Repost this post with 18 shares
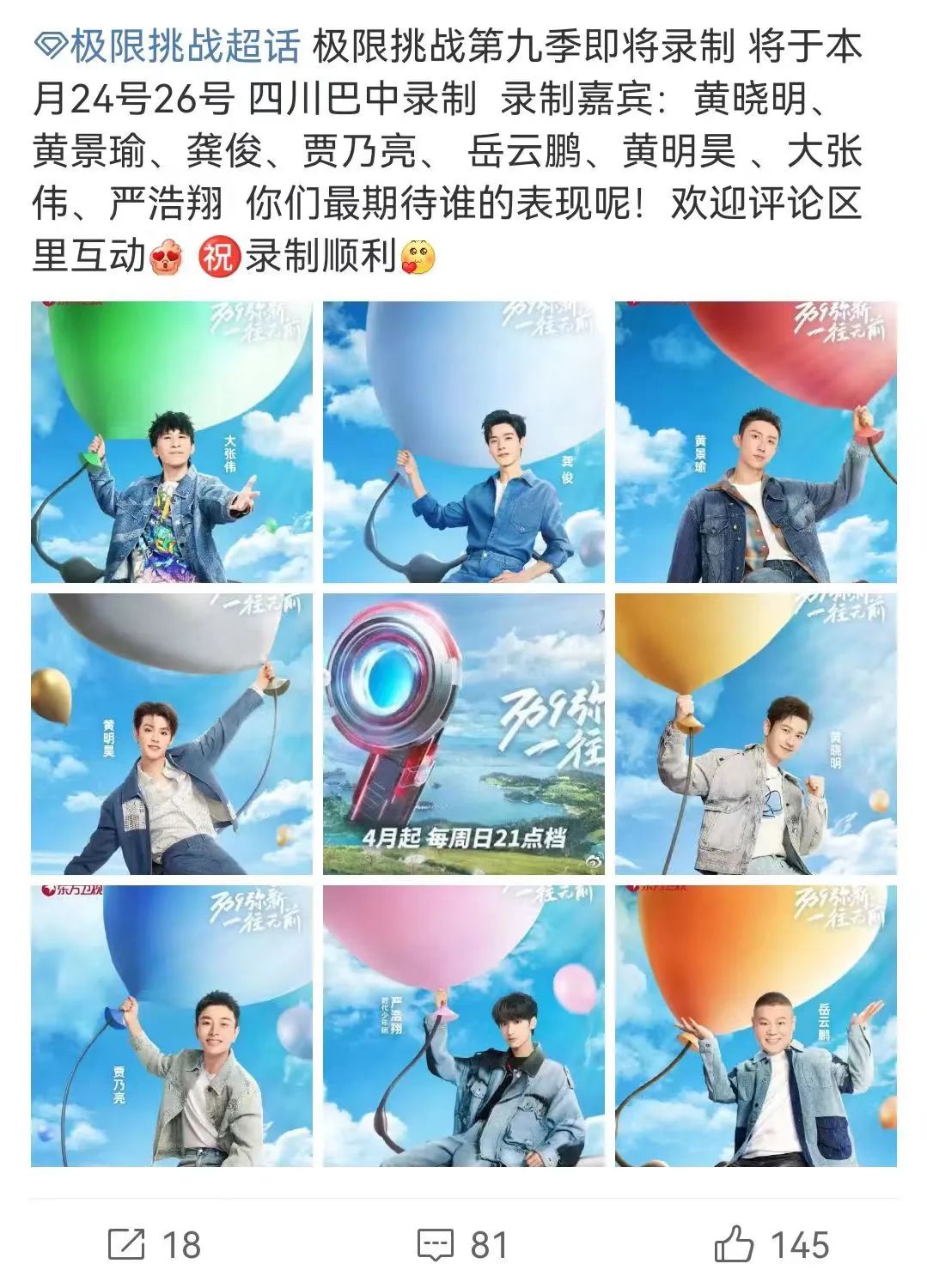Screen dimensions: 927x1288 155,1245
